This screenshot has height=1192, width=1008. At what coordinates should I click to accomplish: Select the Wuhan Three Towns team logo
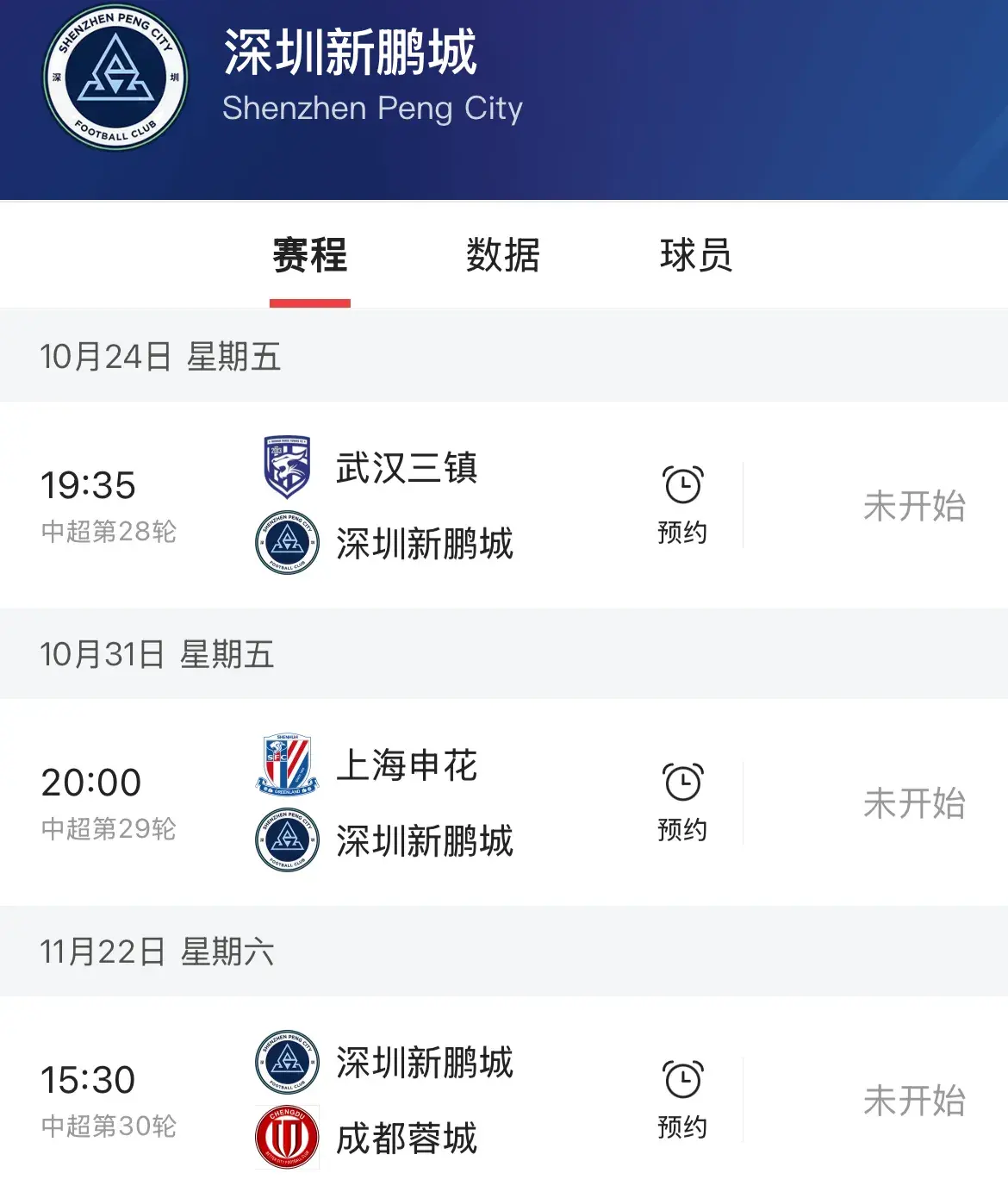[285, 465]
